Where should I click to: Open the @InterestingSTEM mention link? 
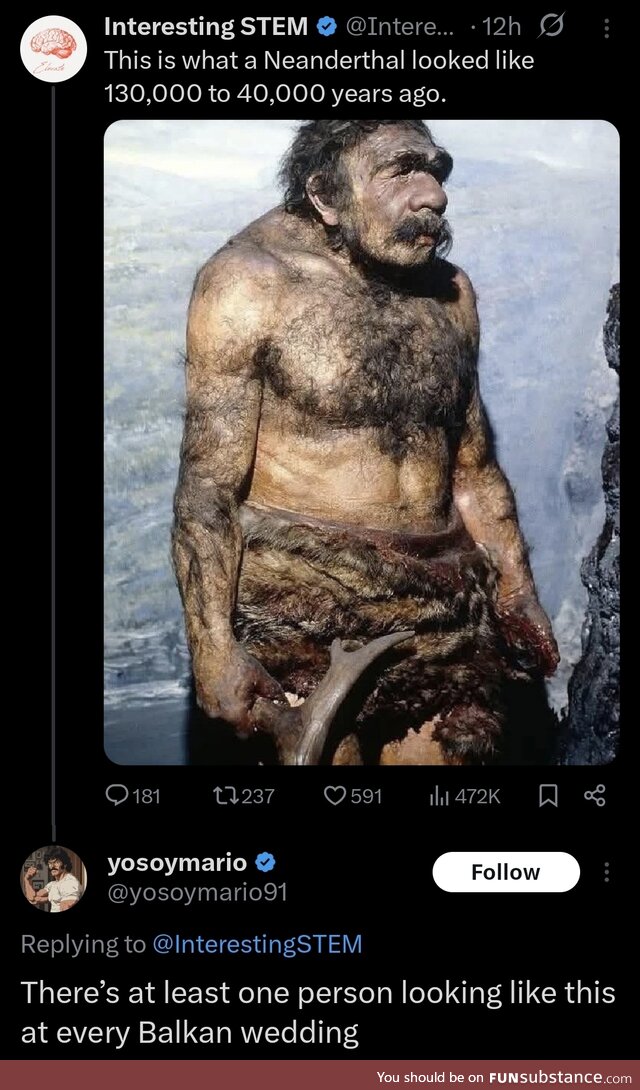click(256, 944)
